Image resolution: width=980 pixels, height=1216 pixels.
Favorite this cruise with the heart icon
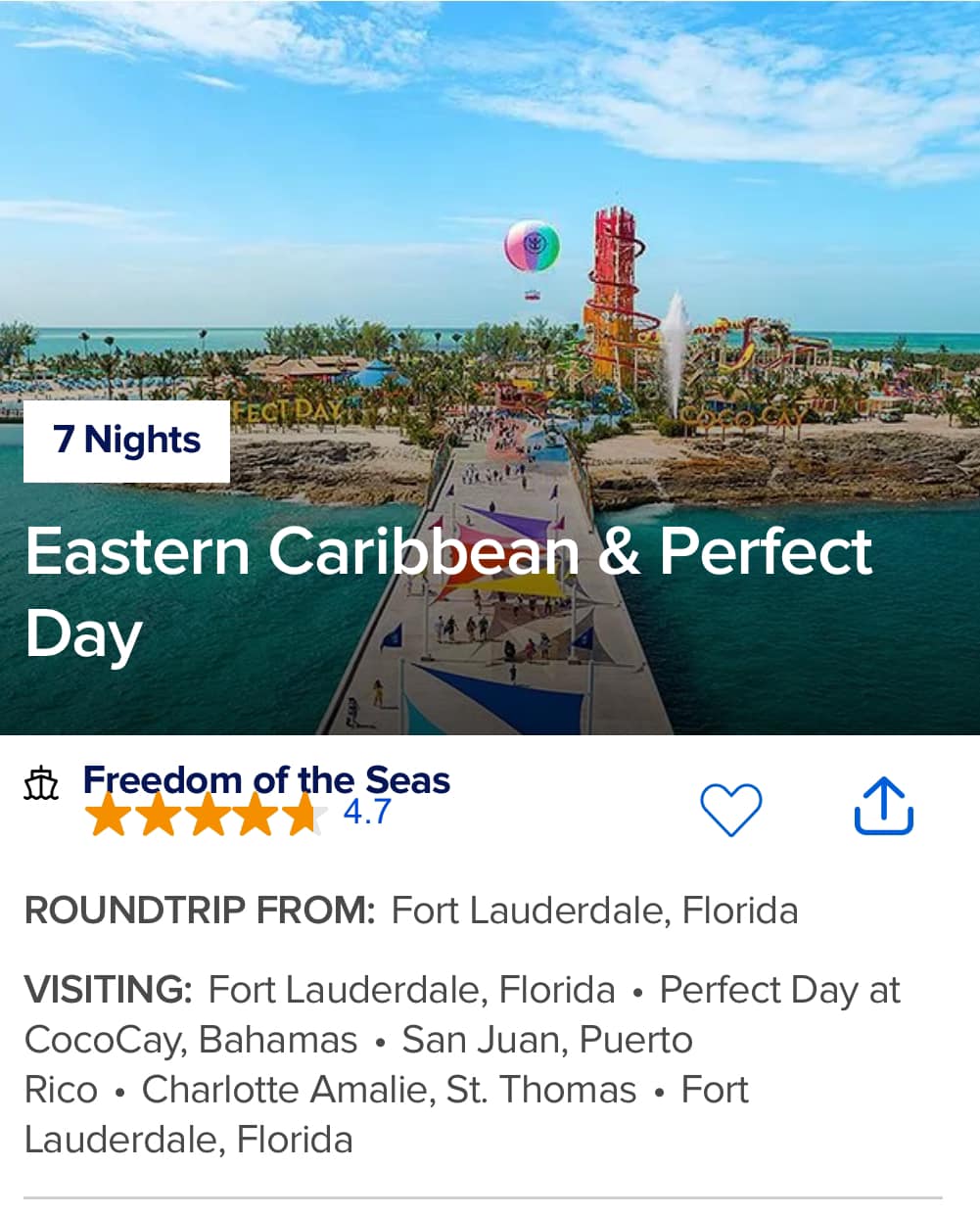click(730, 810)
